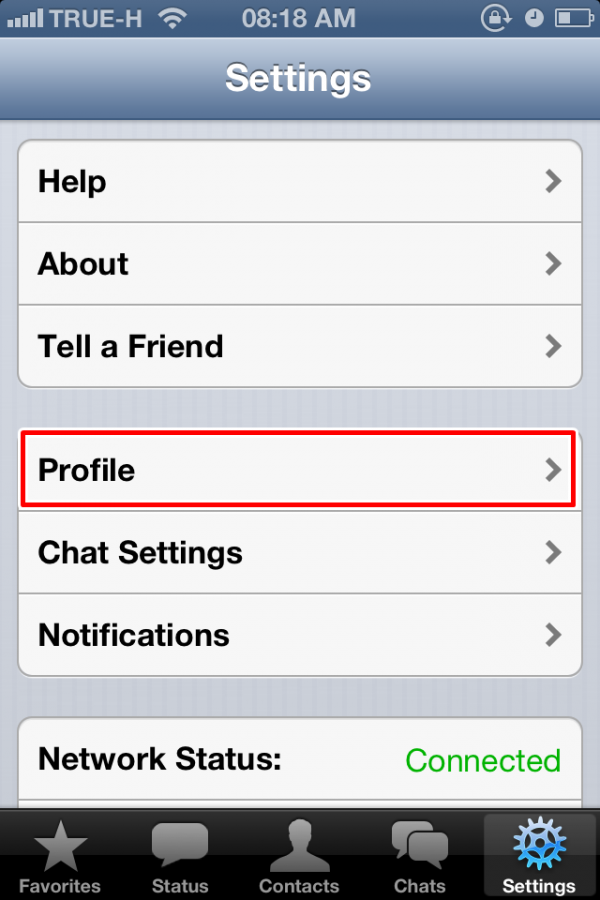Open Notifications settings
Viewport: 600px width, 900px height.
(x=300, y=635)
